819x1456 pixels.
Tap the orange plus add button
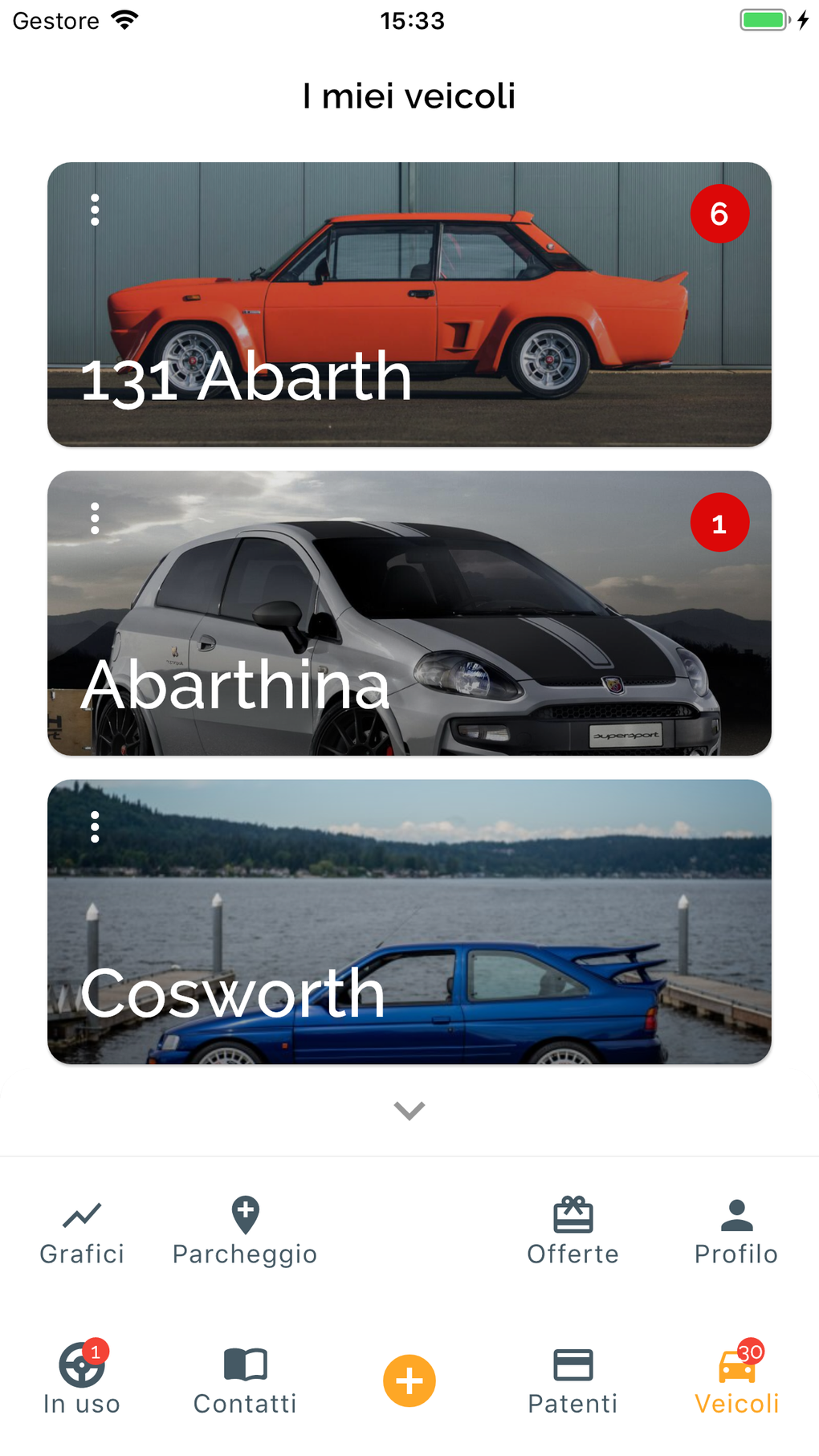point(409,1381)
